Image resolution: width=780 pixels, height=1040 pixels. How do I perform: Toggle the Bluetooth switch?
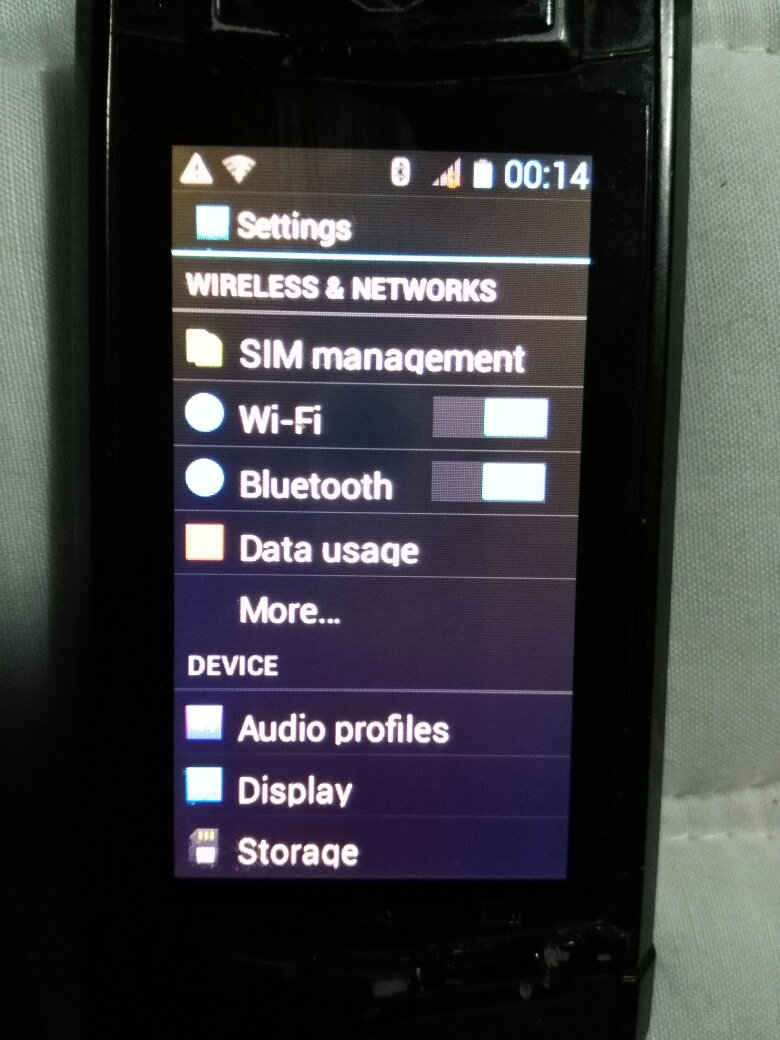pos(488,482)
